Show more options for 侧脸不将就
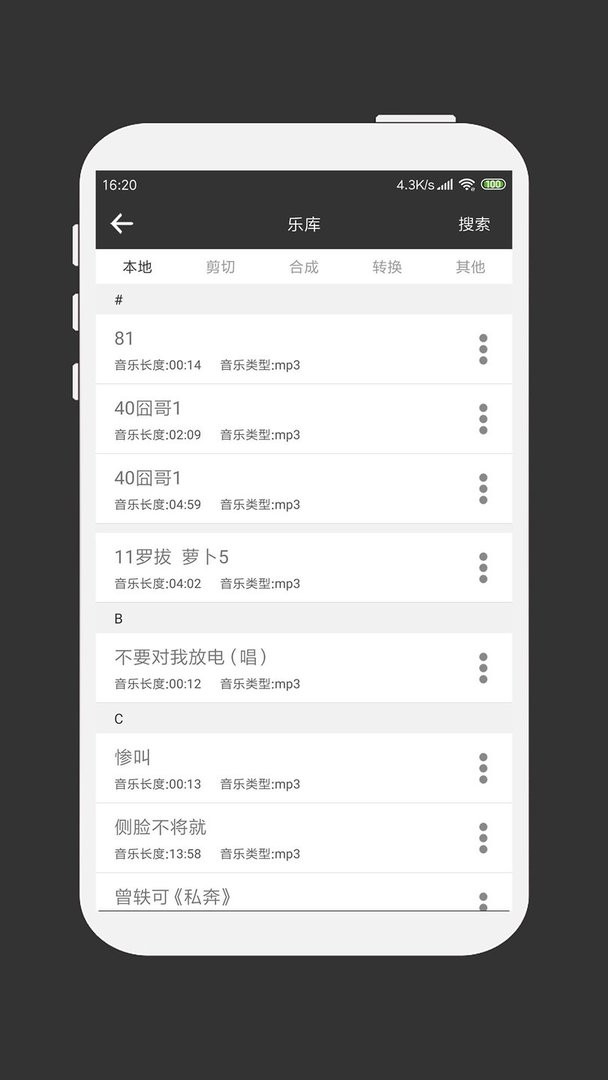608x1080 pixels. click(x=483, y=838)
